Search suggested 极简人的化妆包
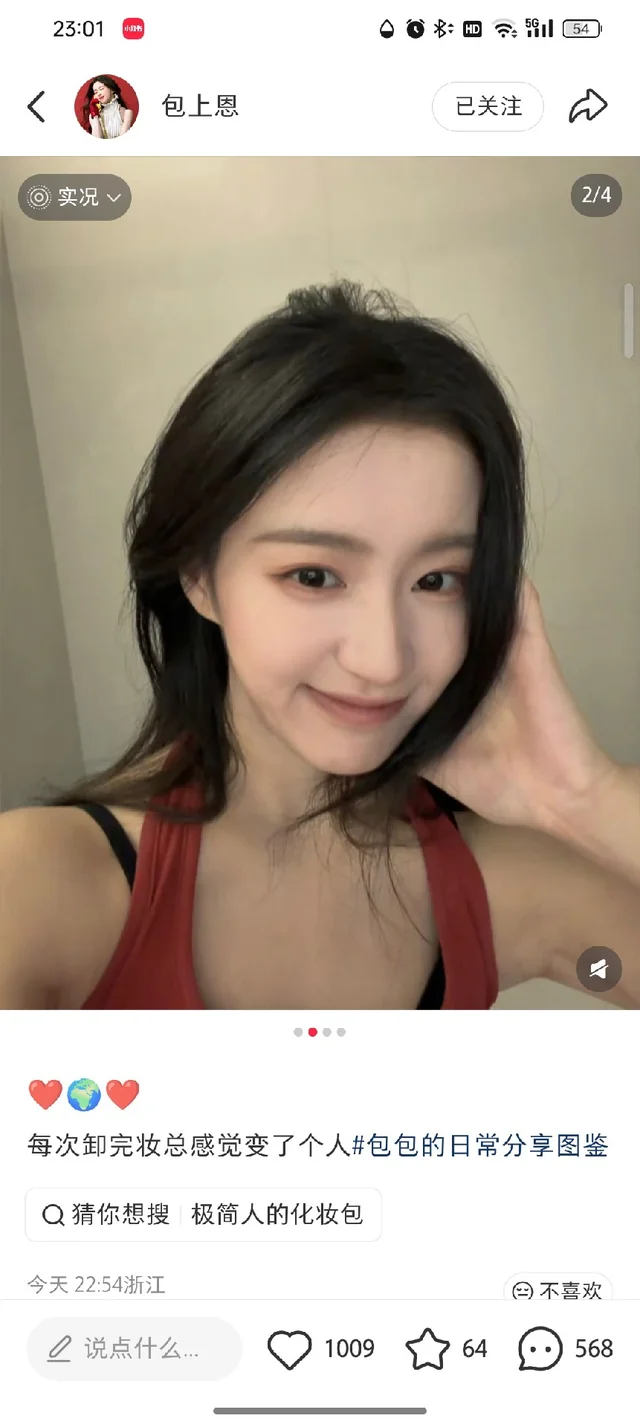 point(276,1215)
